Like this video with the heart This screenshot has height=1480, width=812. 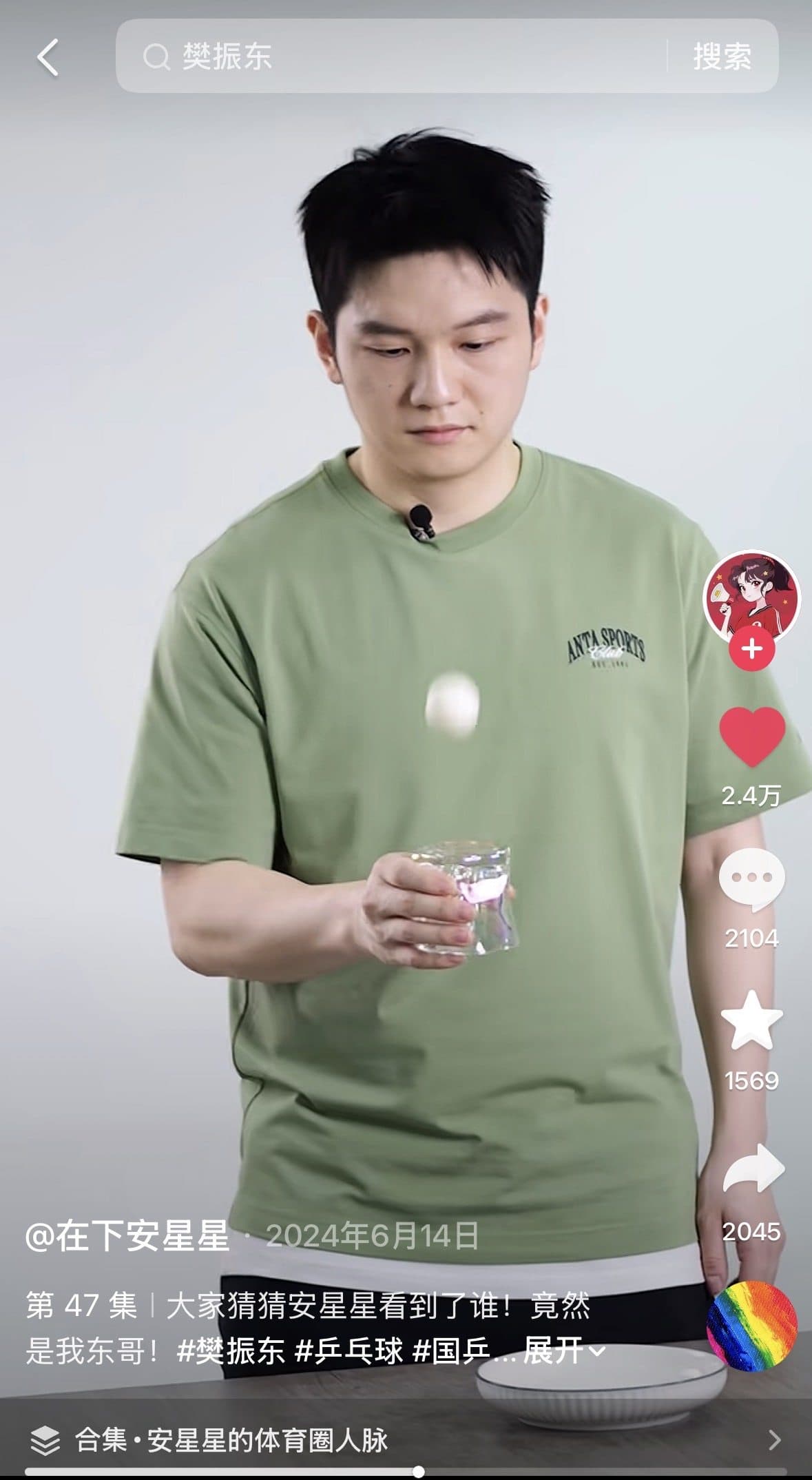tap(752, 737)
